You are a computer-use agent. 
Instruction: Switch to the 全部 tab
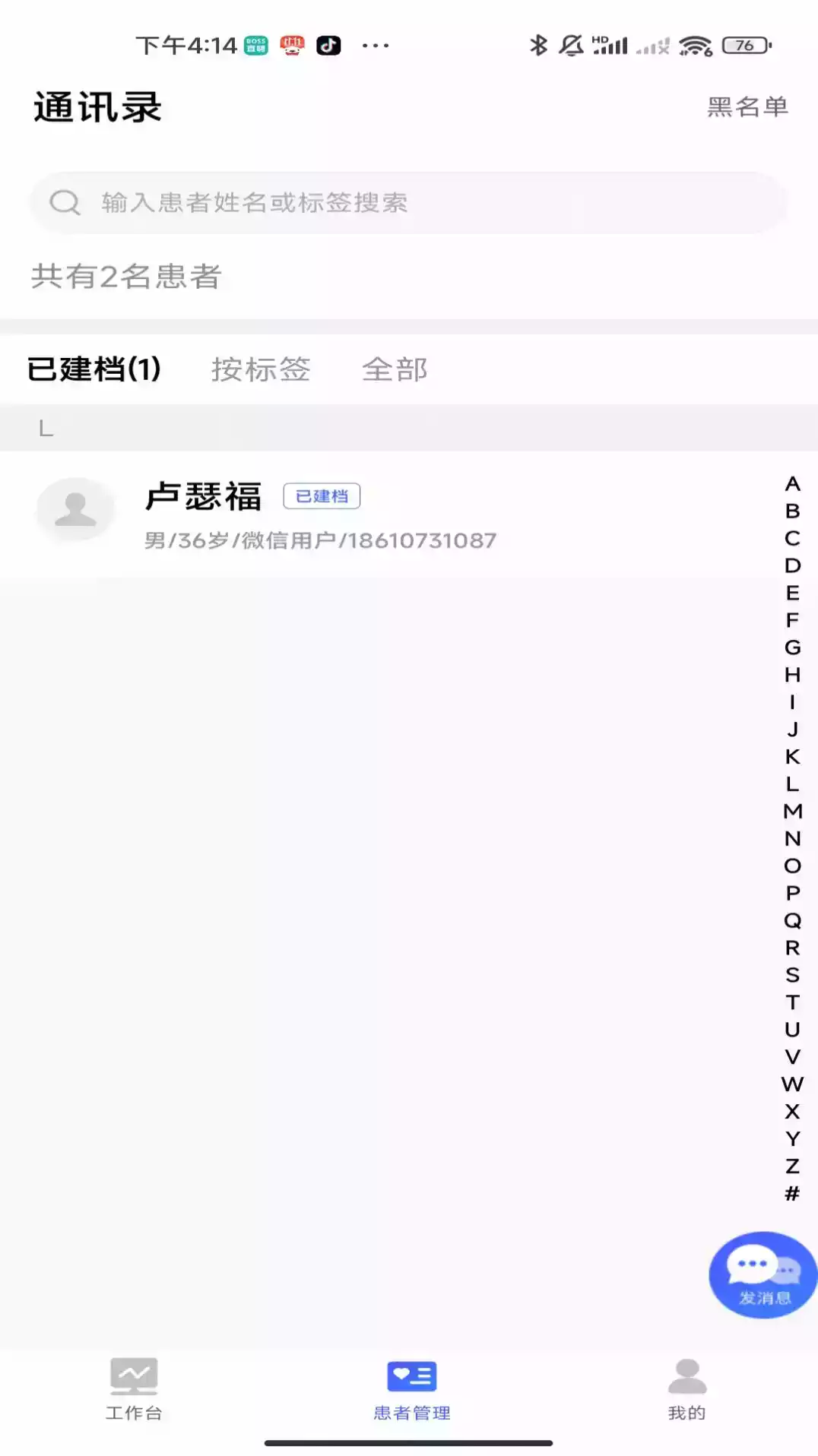[x=395, y=369]
